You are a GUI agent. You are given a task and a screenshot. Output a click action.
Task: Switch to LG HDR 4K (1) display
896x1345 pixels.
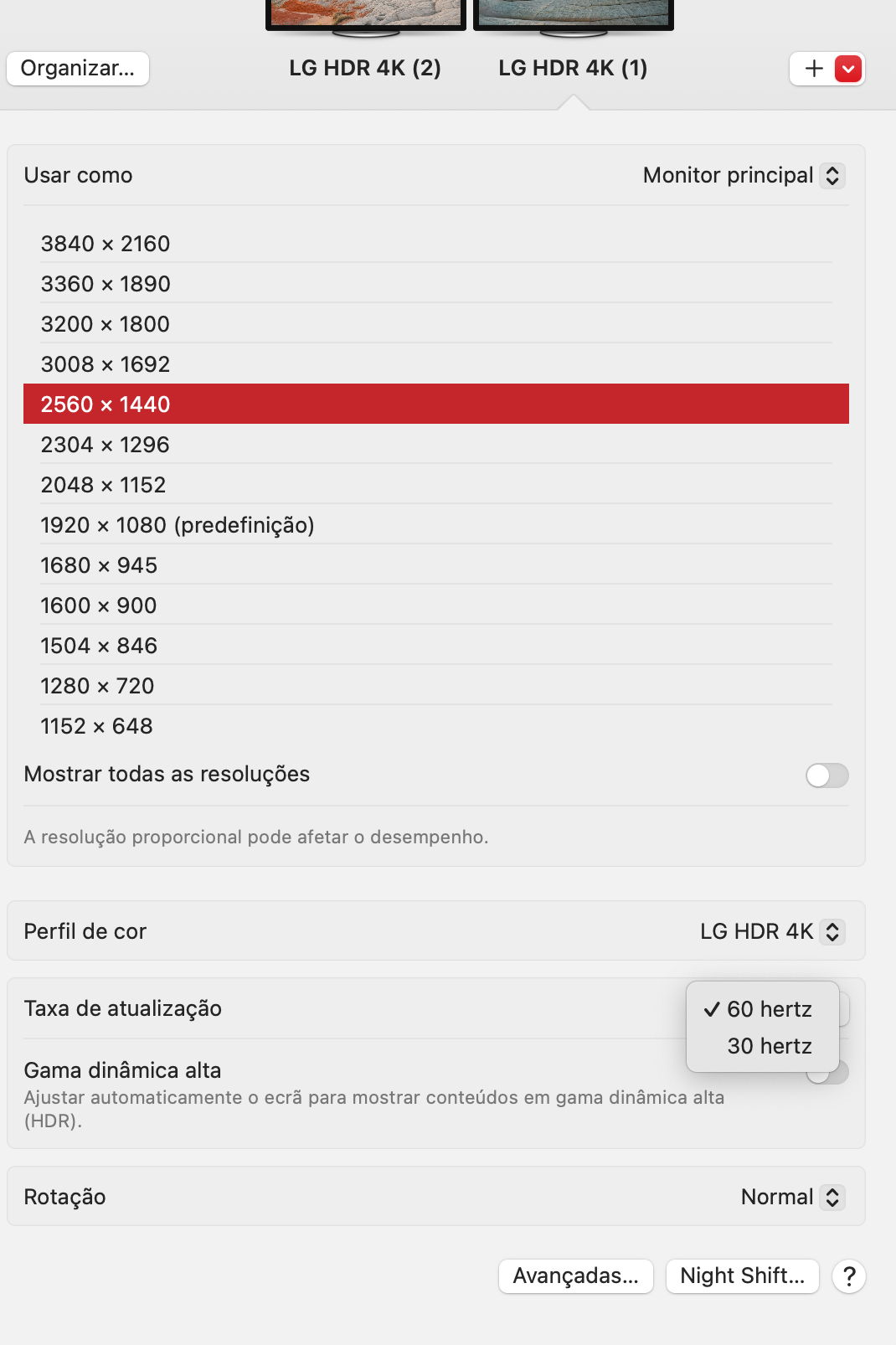(x=573, y=68)
